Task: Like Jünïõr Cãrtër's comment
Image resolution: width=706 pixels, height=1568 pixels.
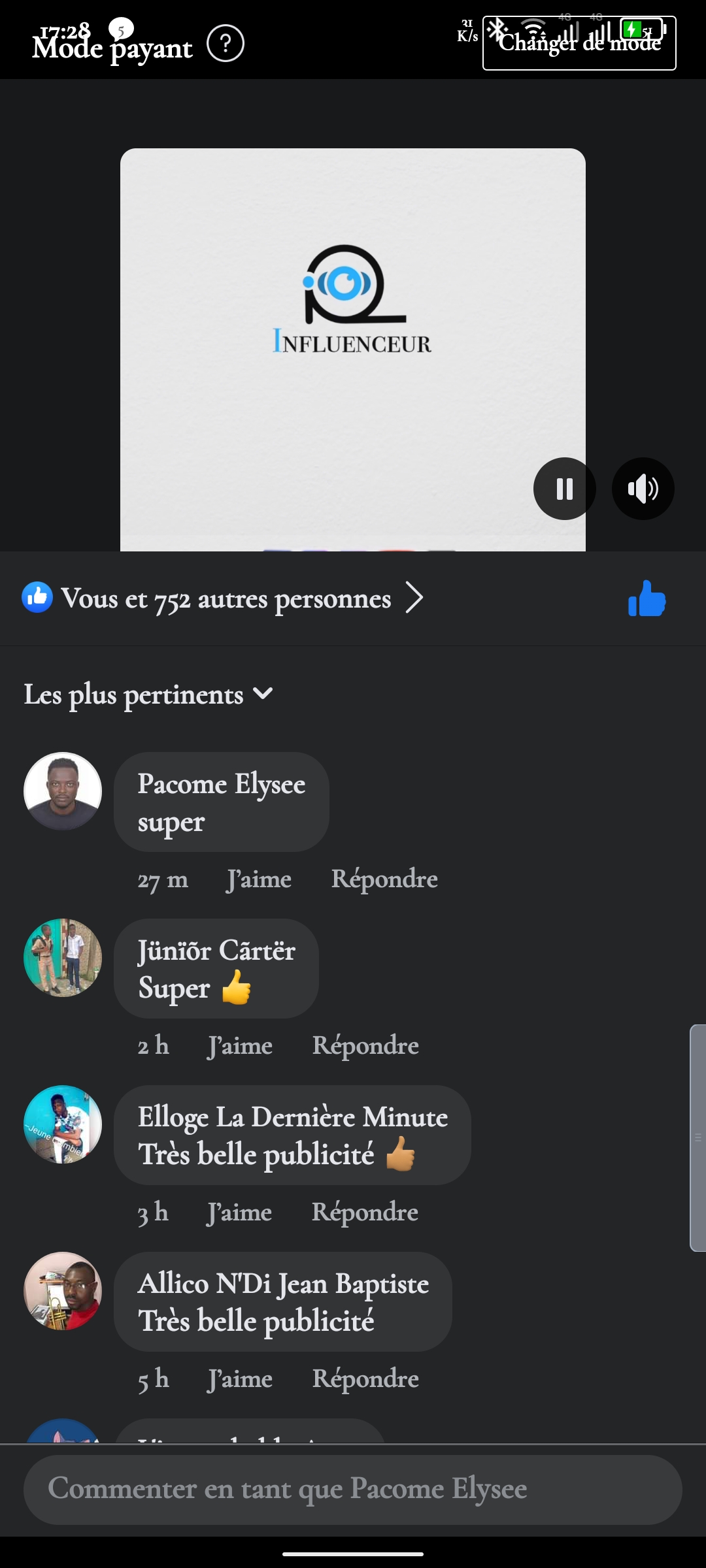Action: click(x=240, y=1046)
